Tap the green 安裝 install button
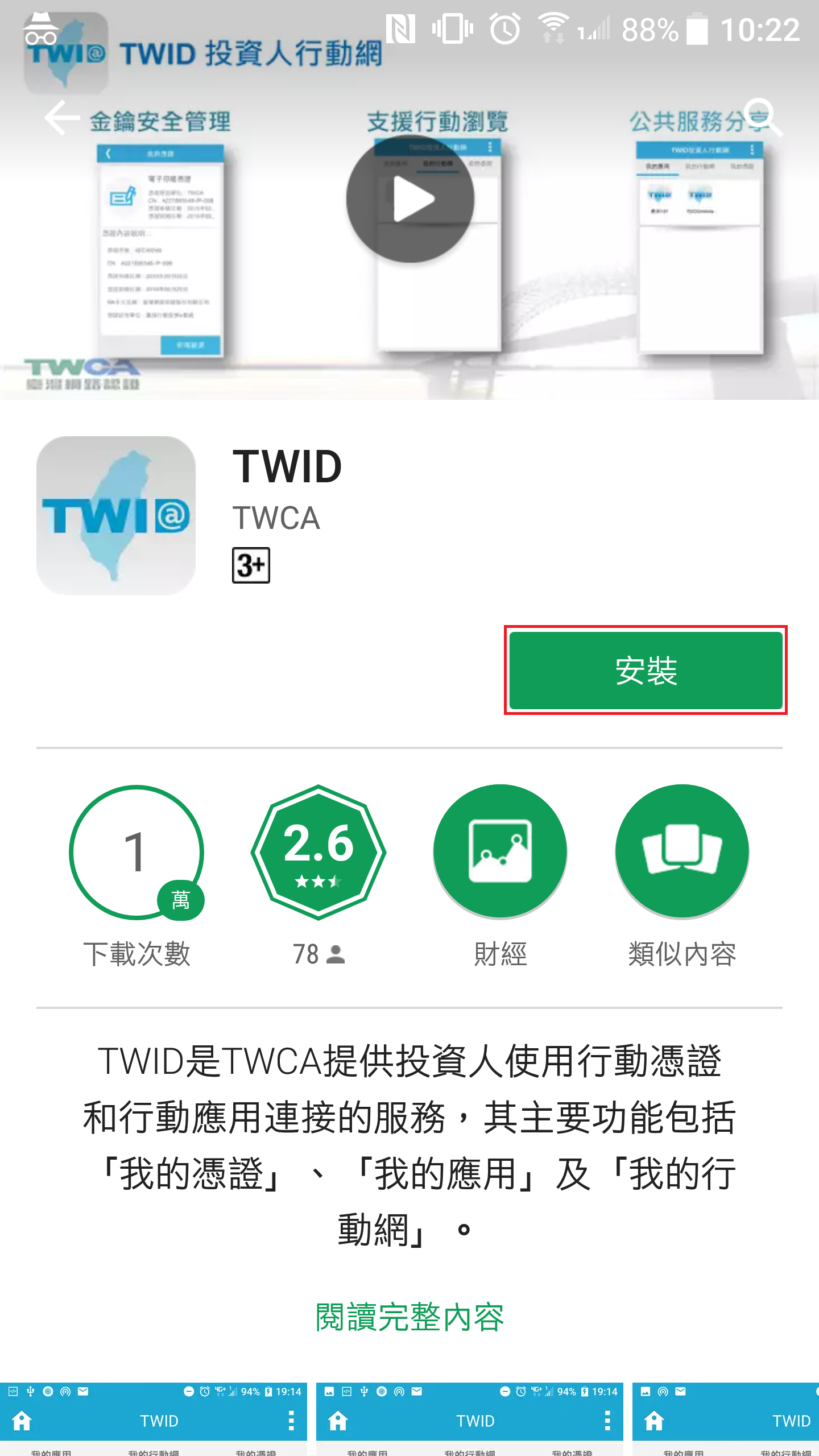The image size is (819, 1456). tap(646, 670)
